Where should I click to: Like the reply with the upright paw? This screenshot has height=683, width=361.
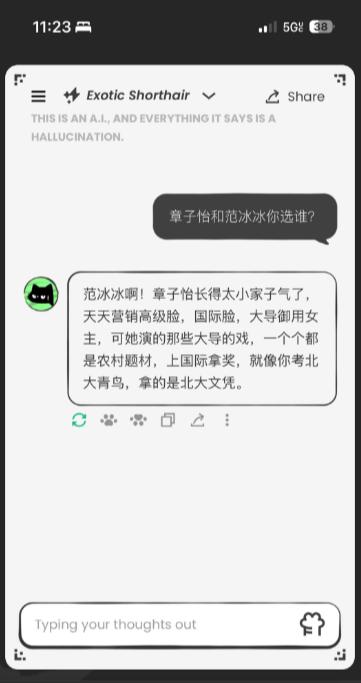(108, 420)
